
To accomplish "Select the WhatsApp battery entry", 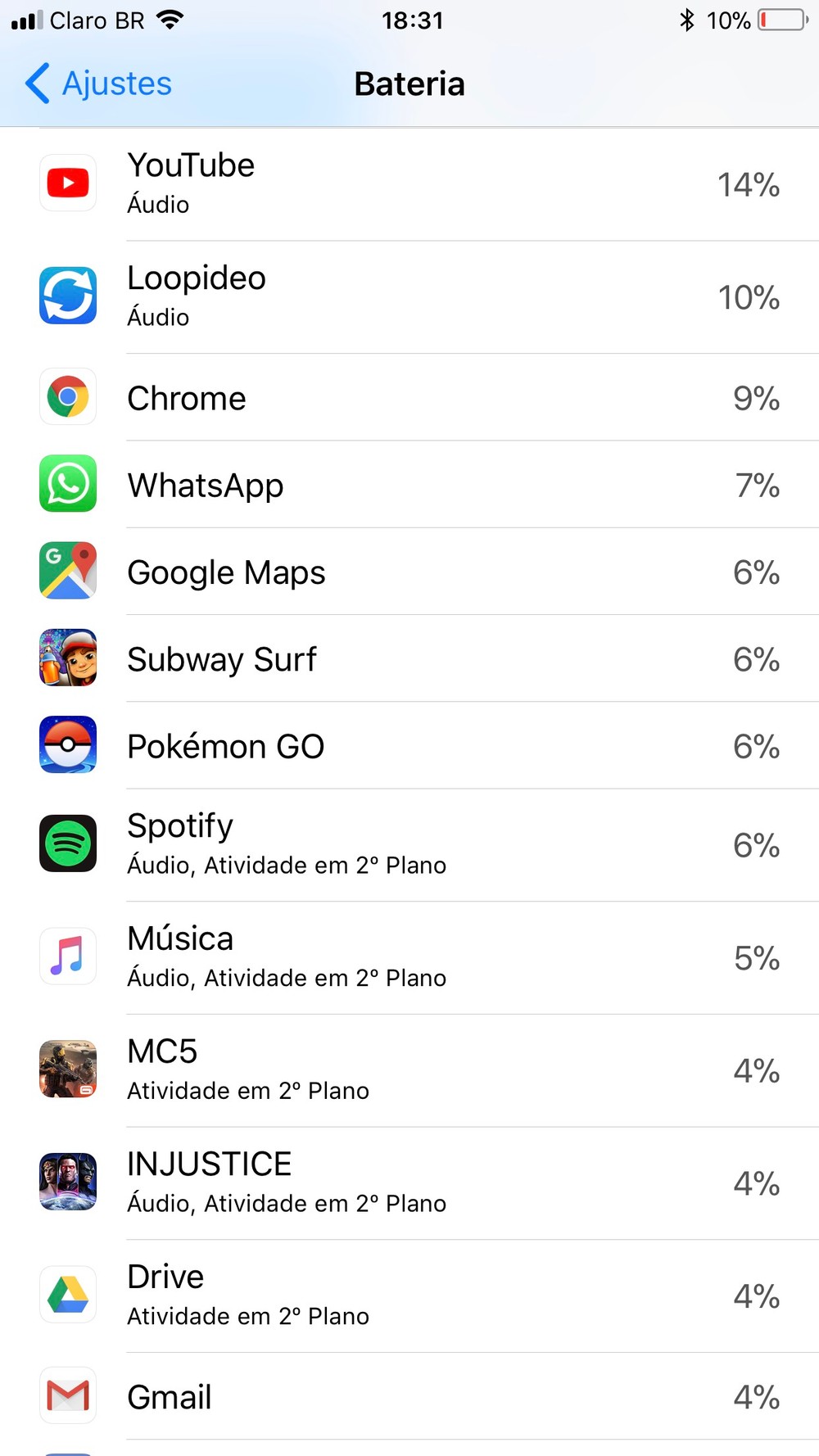I will coord(409,485).
